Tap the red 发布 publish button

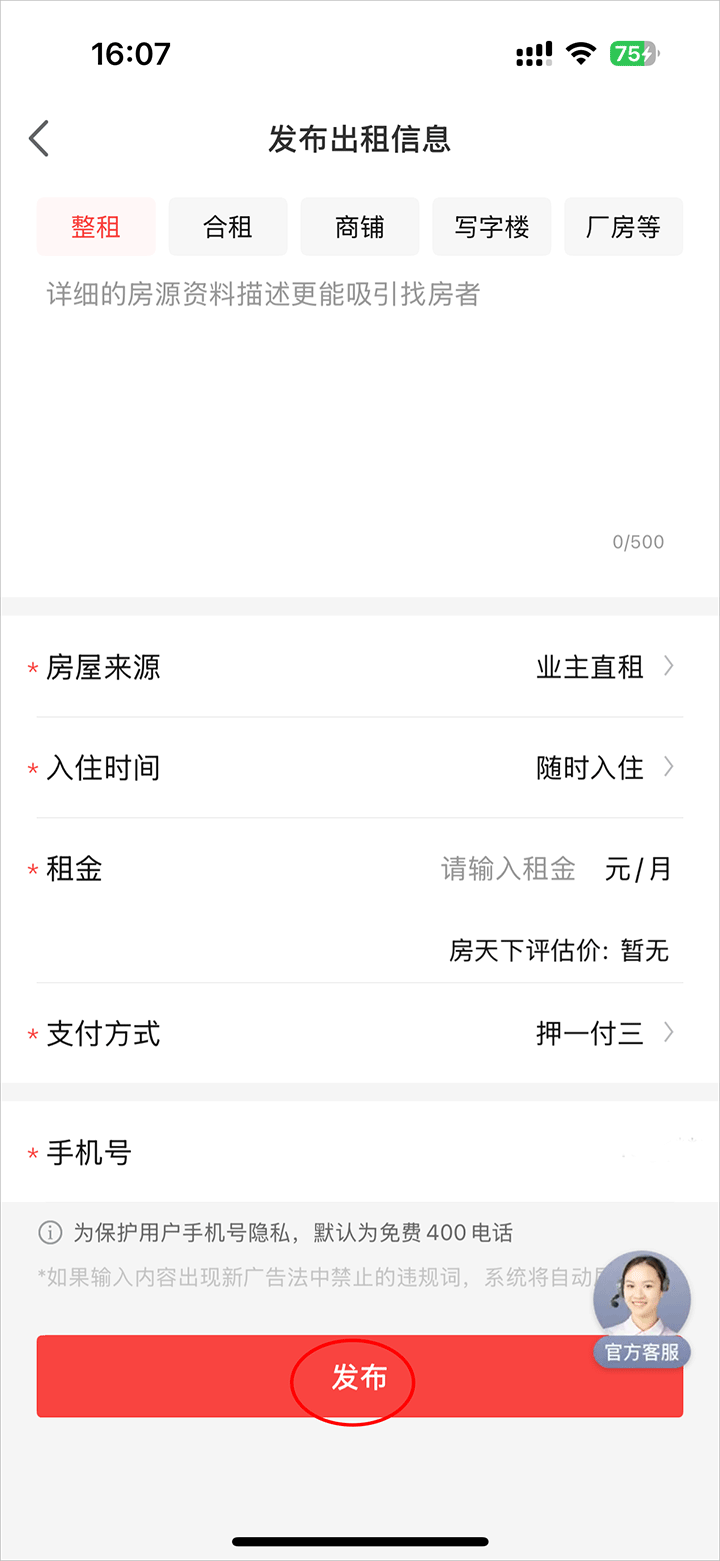[x=358, y=1377]
